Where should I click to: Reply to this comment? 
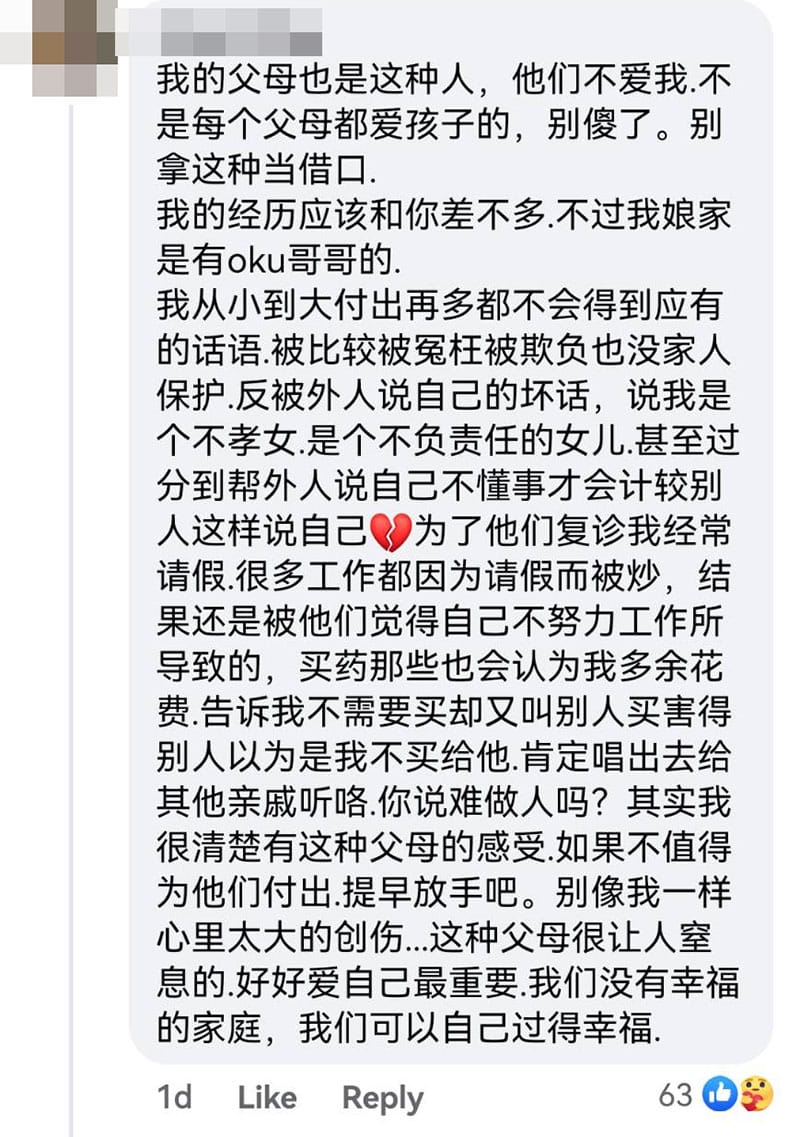382,1097
